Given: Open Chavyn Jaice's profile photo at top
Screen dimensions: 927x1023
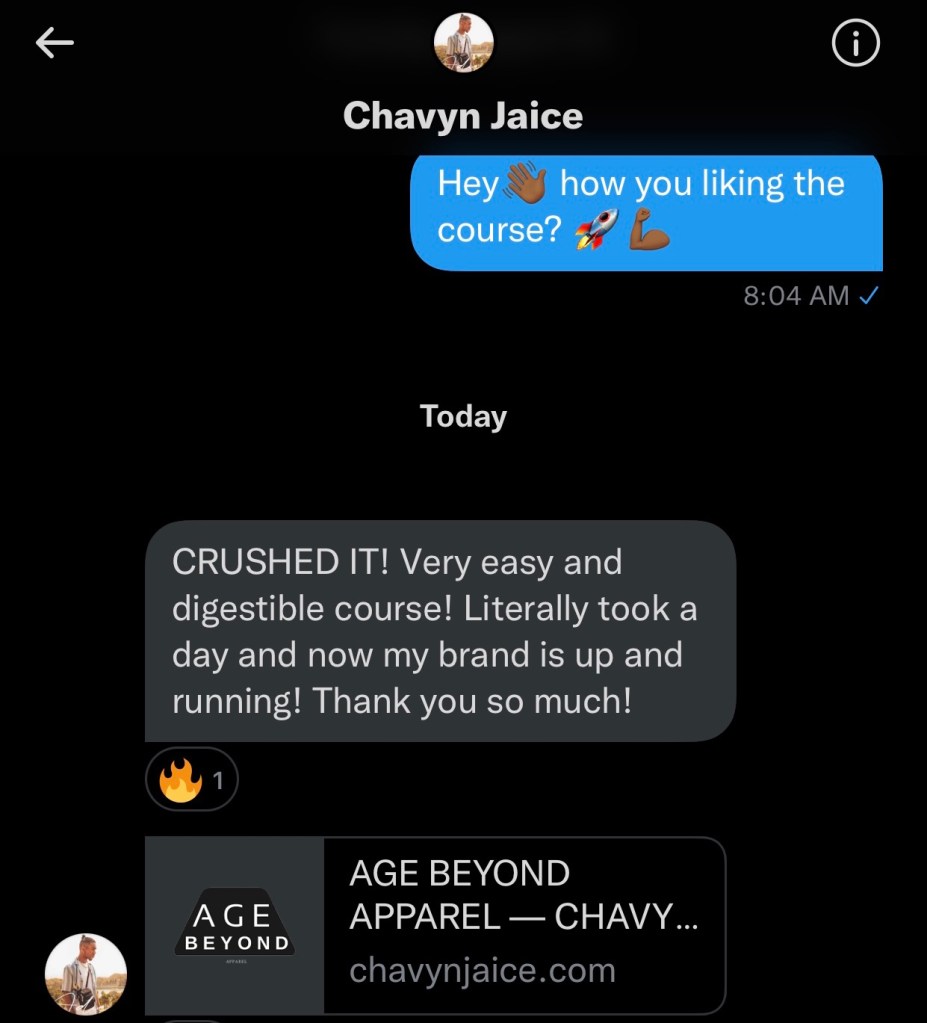Looking at the screenshot, I should coord(463,43).
